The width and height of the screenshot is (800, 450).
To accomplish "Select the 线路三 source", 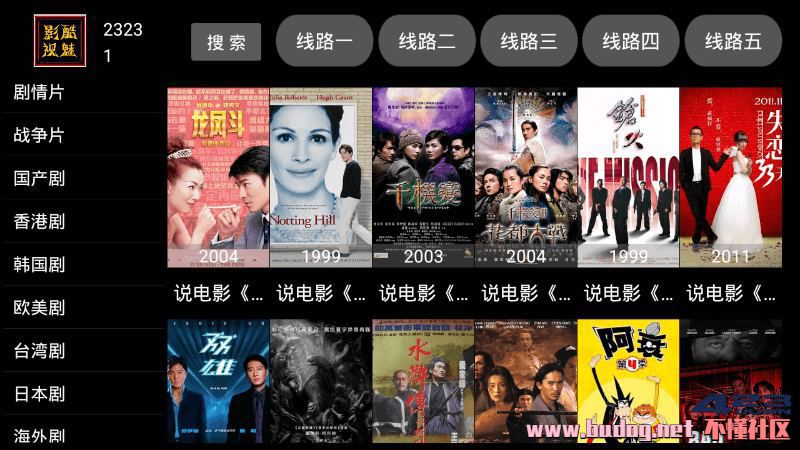I will [529, 41].
